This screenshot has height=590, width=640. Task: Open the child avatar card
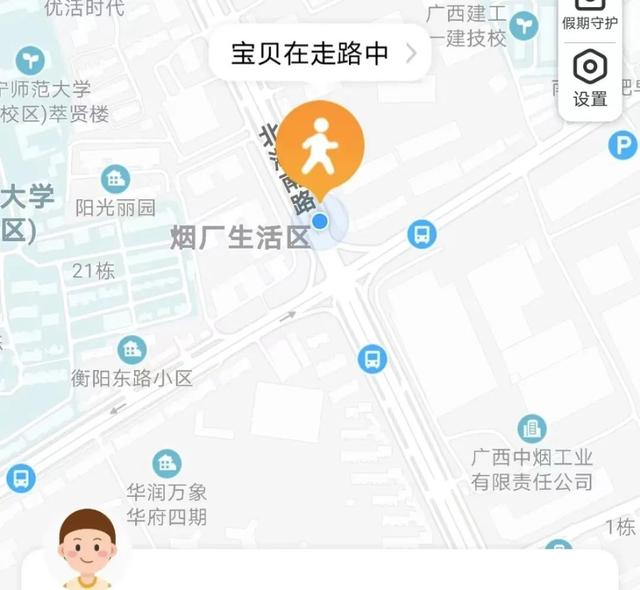tap(88, 552)
